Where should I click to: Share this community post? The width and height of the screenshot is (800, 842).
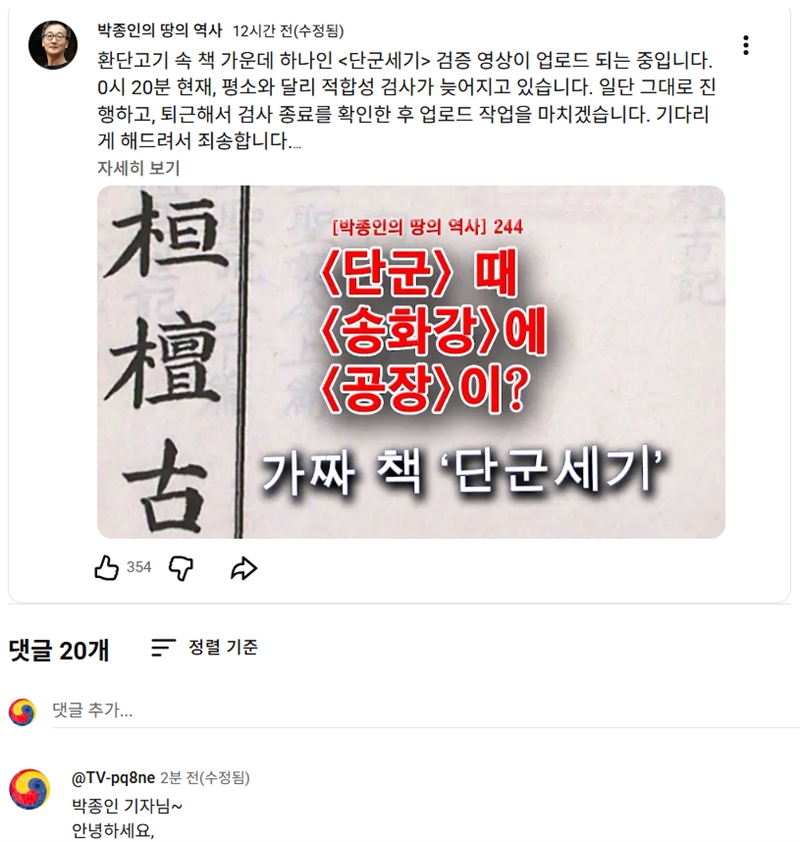(x=243, y=568)
